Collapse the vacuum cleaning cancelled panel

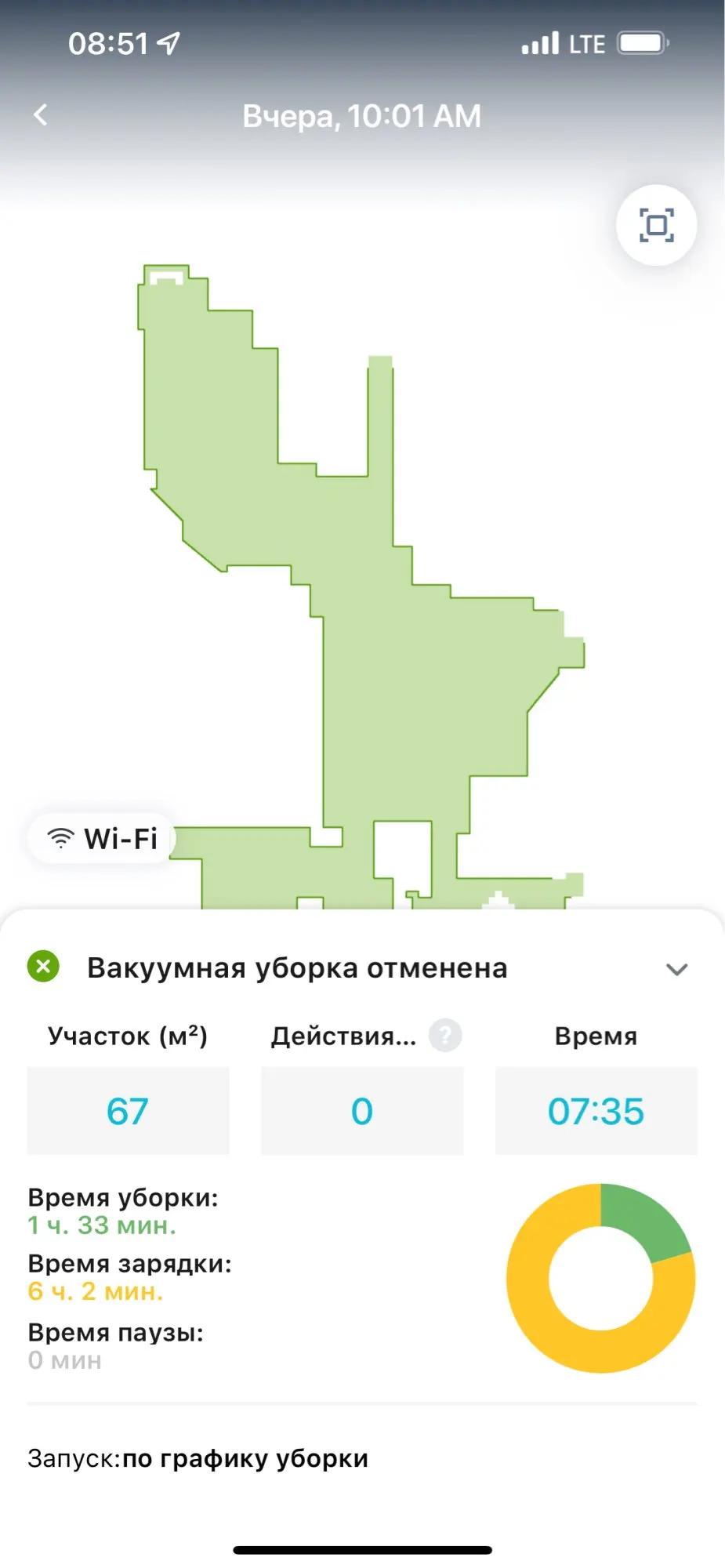(676, 969)
